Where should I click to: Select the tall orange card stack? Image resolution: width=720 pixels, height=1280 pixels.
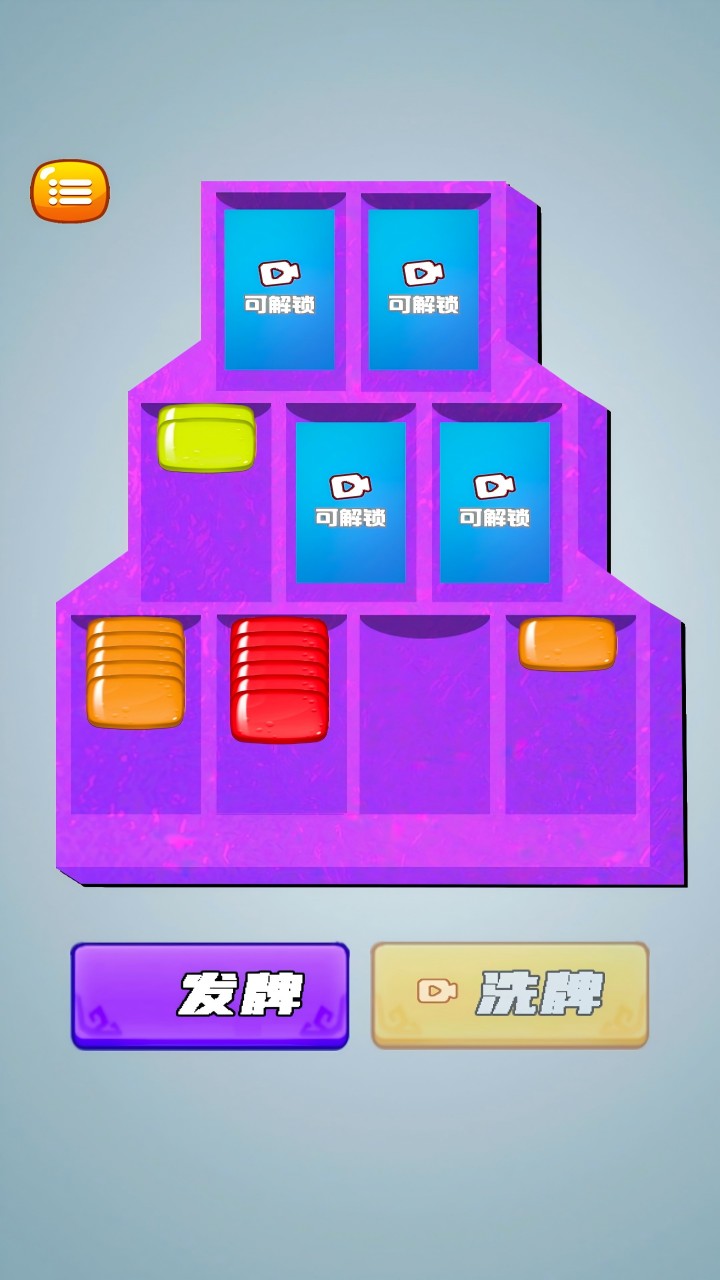[135, 672]
